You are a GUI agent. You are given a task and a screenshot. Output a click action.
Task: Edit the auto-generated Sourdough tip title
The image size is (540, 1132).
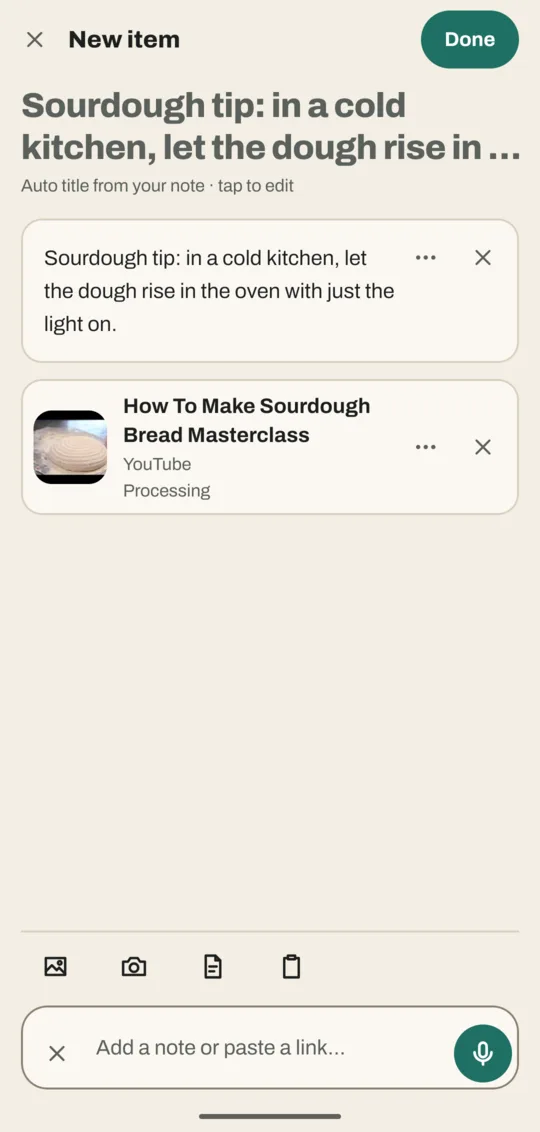coord(271,126)
